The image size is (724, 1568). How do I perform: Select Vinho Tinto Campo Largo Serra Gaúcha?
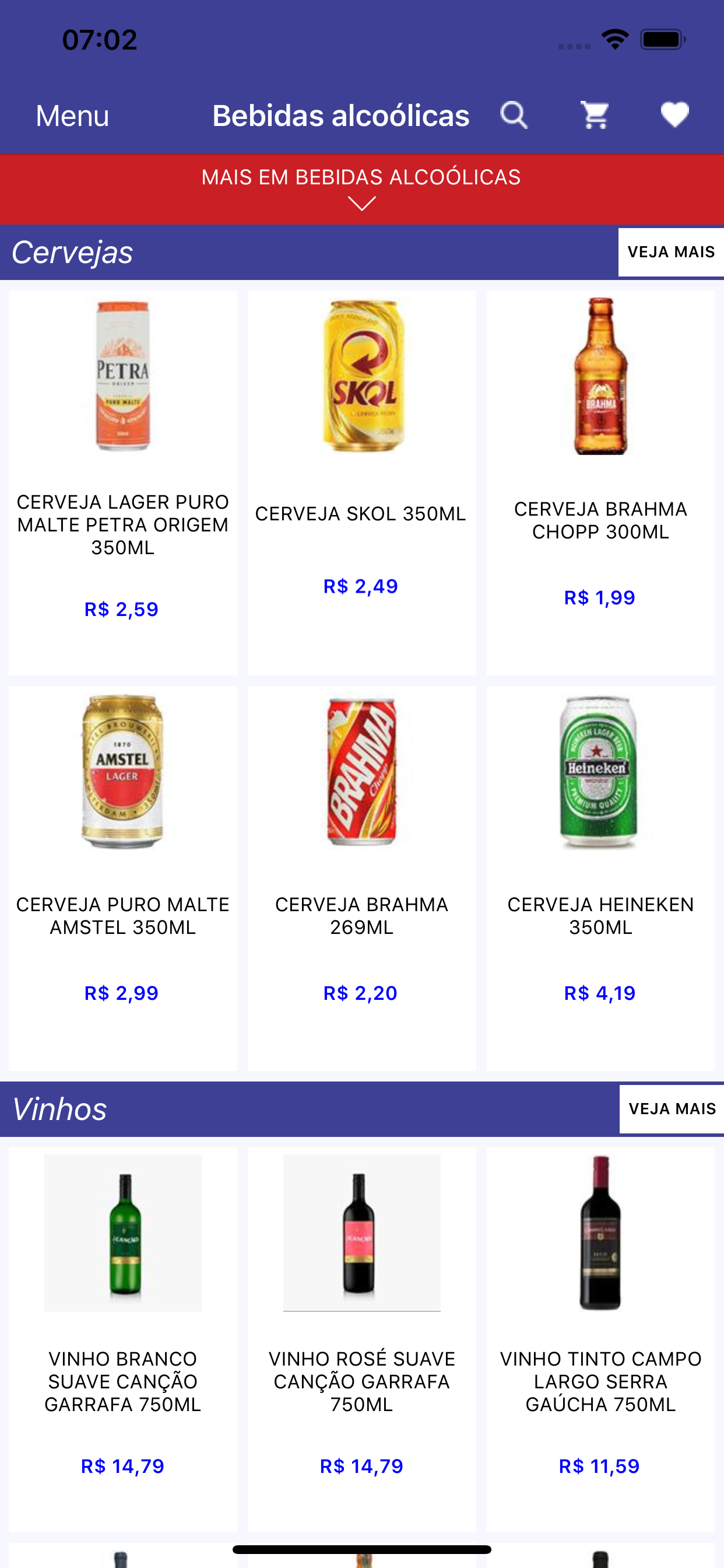[x=600, y=1339]
